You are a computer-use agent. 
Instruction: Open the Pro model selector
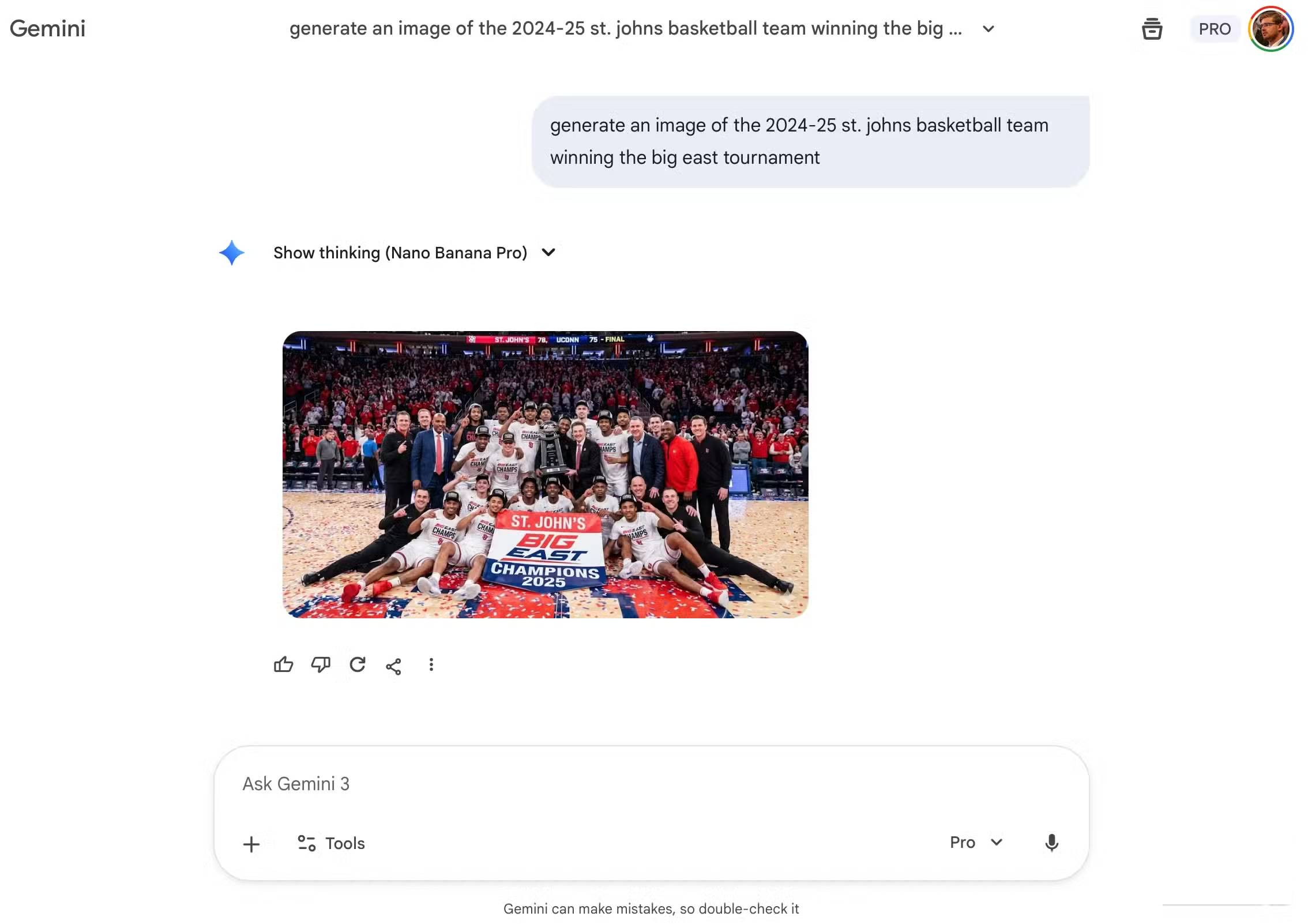[976, 843]
